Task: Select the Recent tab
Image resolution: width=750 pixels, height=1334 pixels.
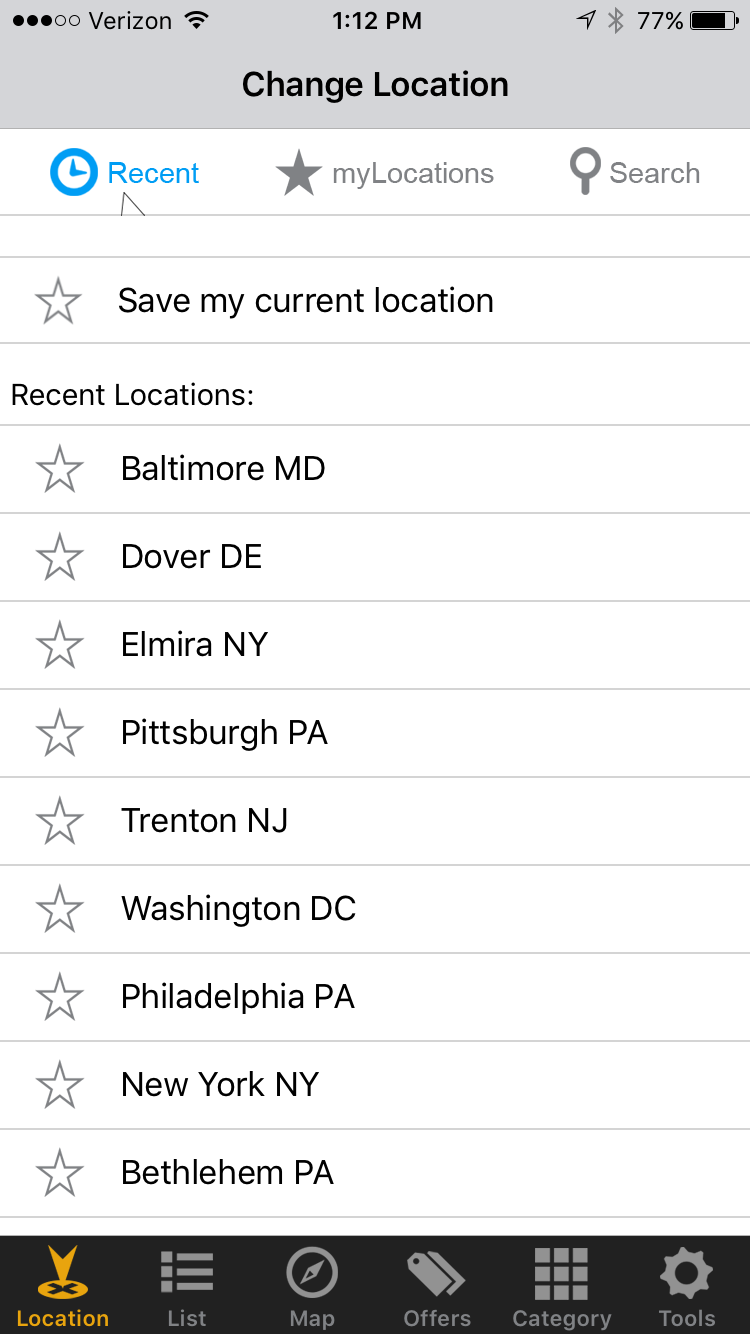Action: point(125,173)
